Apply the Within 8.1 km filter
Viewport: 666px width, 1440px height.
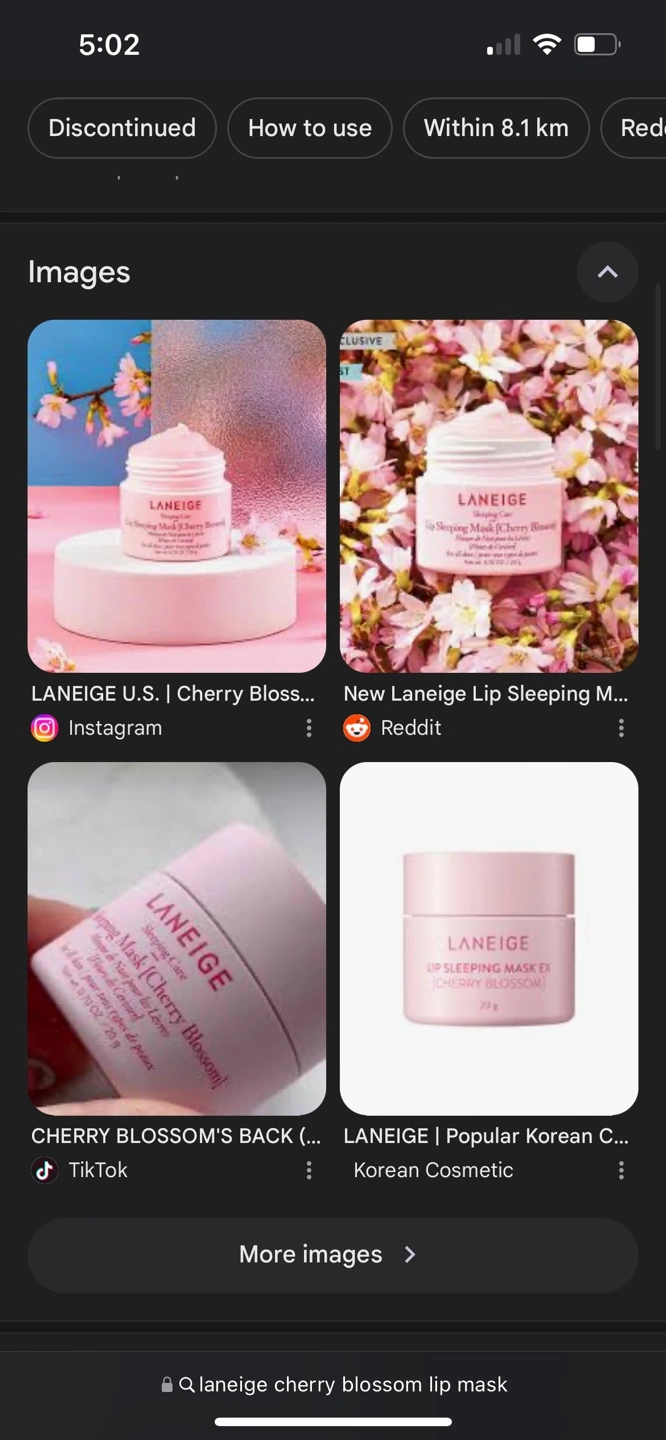click(x=496, y=128)
